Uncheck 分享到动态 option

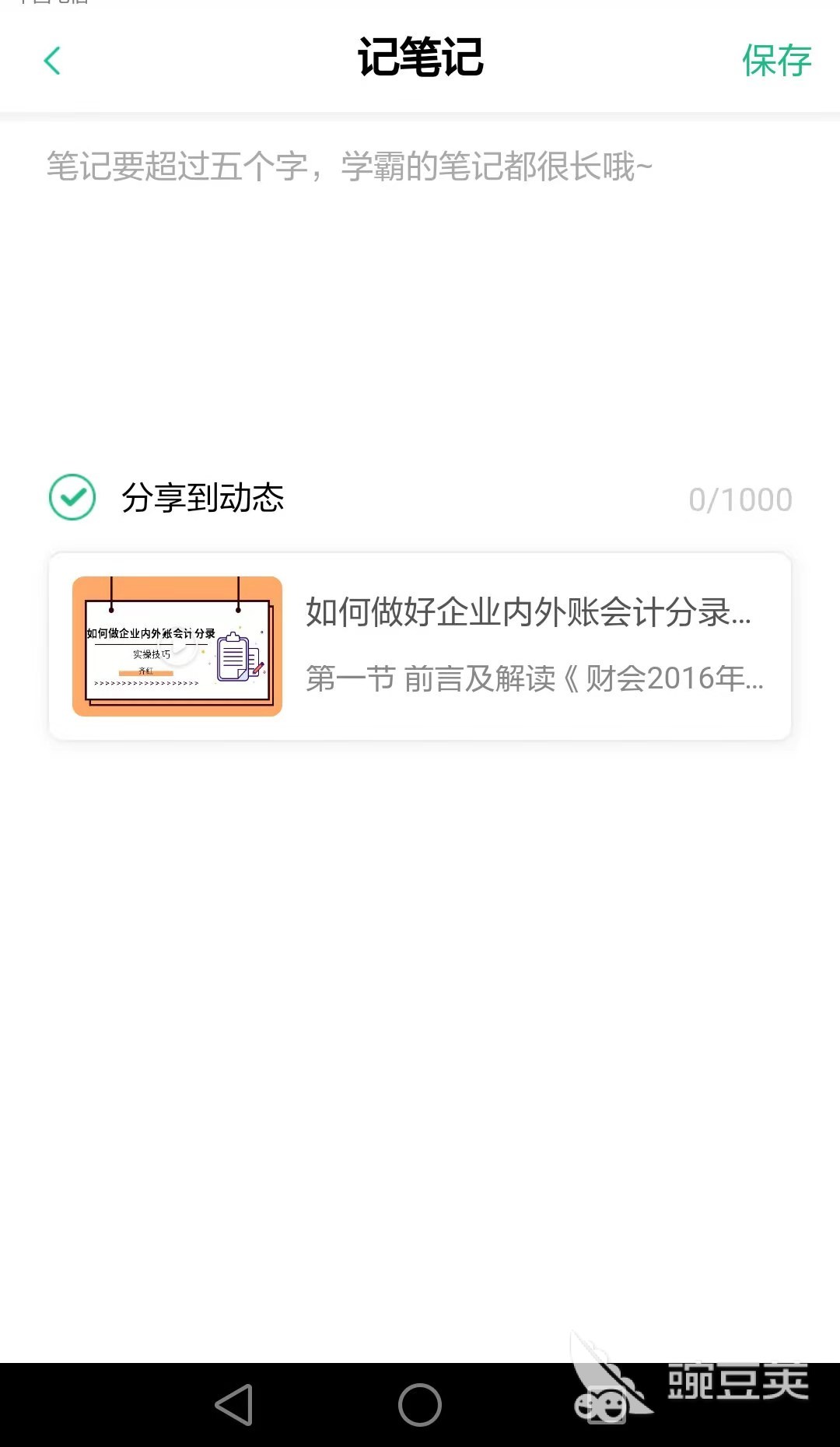click(x=72, y=497)
